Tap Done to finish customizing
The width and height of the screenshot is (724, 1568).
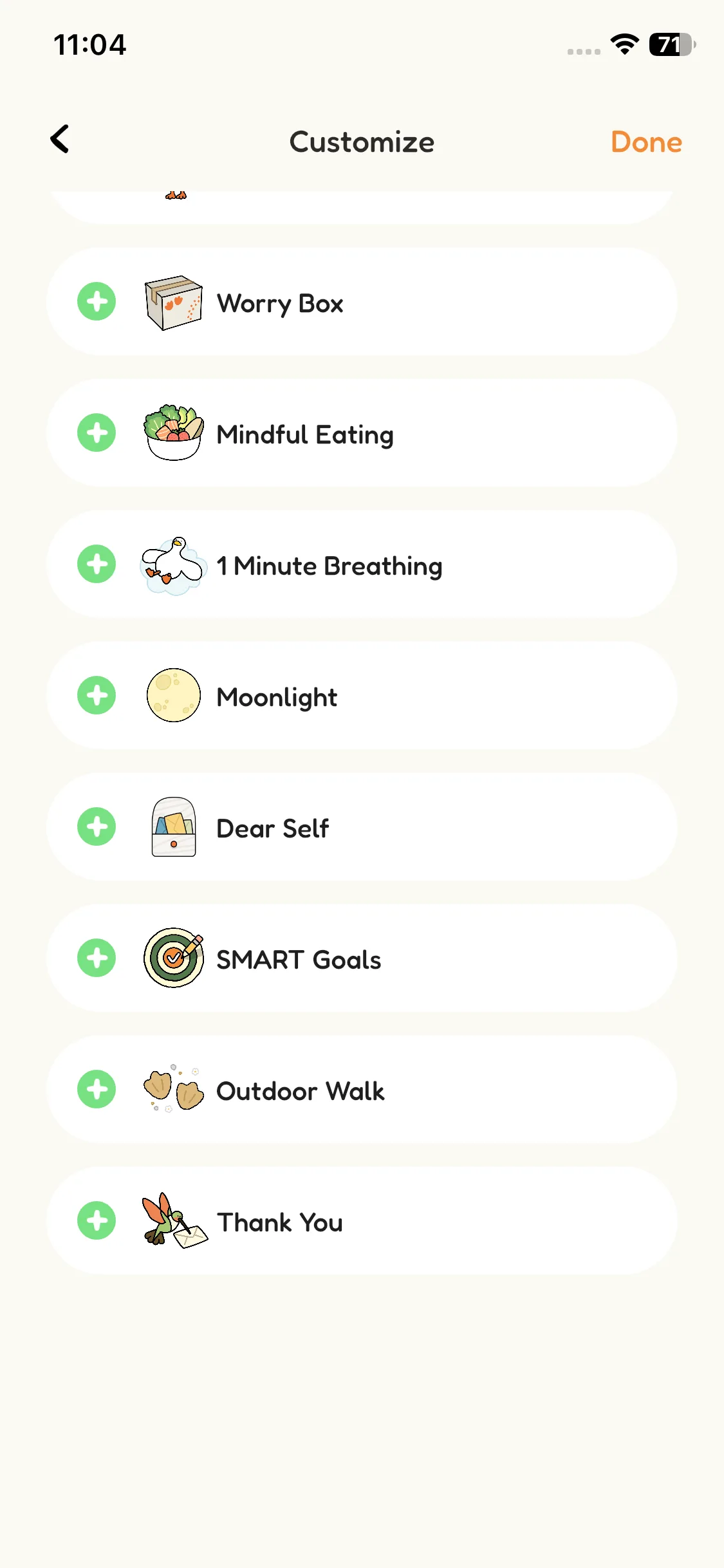[x=645, y=142]
